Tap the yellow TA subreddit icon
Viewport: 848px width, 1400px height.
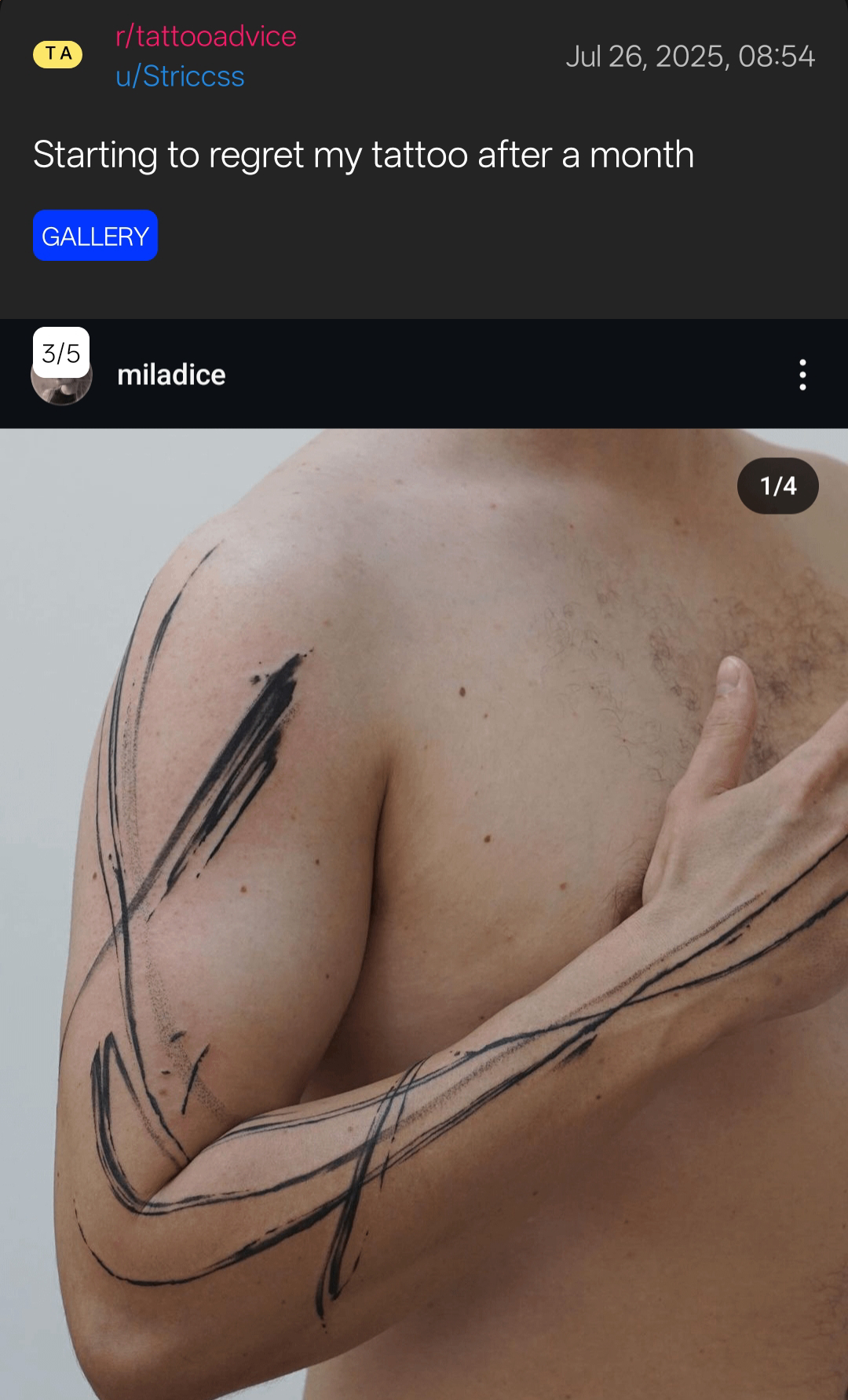point(57,54)
